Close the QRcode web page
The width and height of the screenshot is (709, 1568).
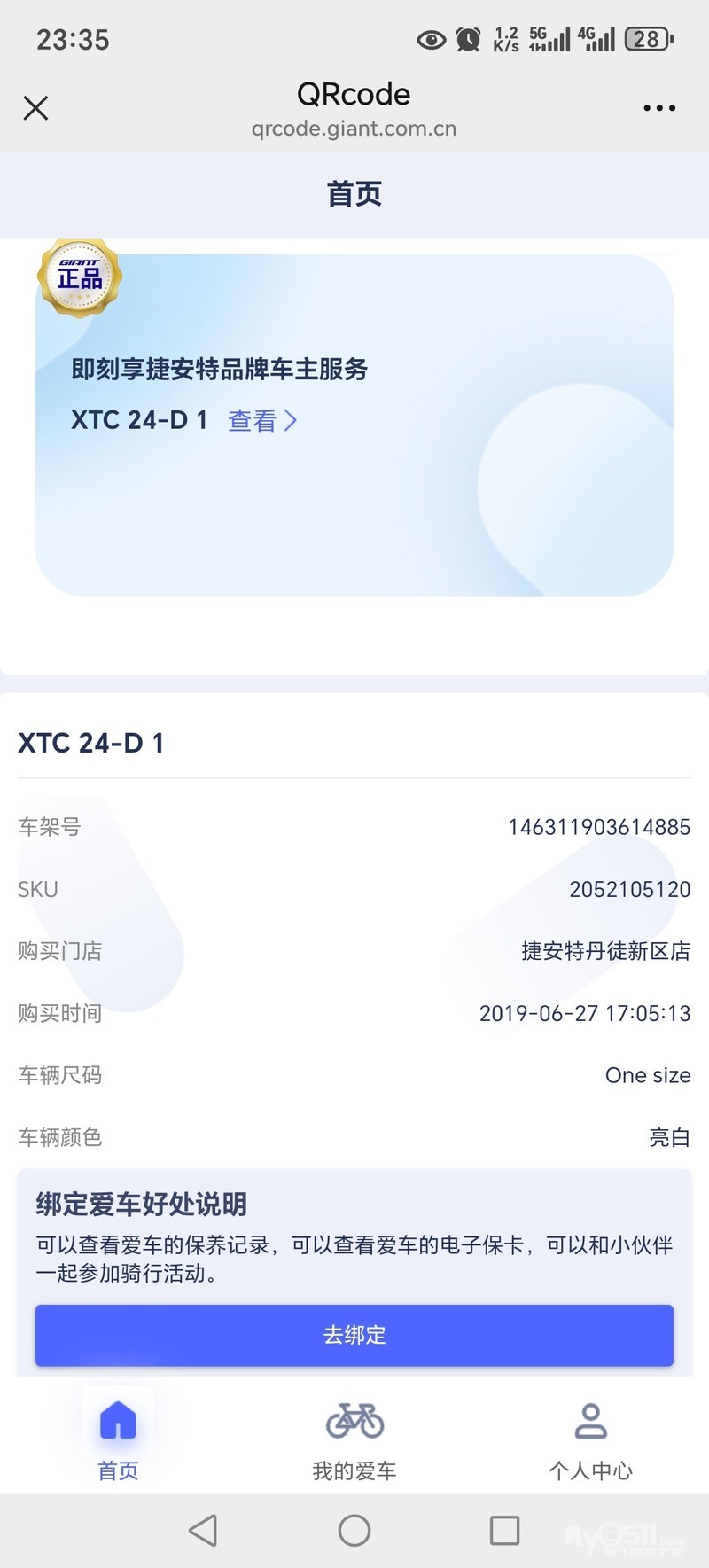35,108
